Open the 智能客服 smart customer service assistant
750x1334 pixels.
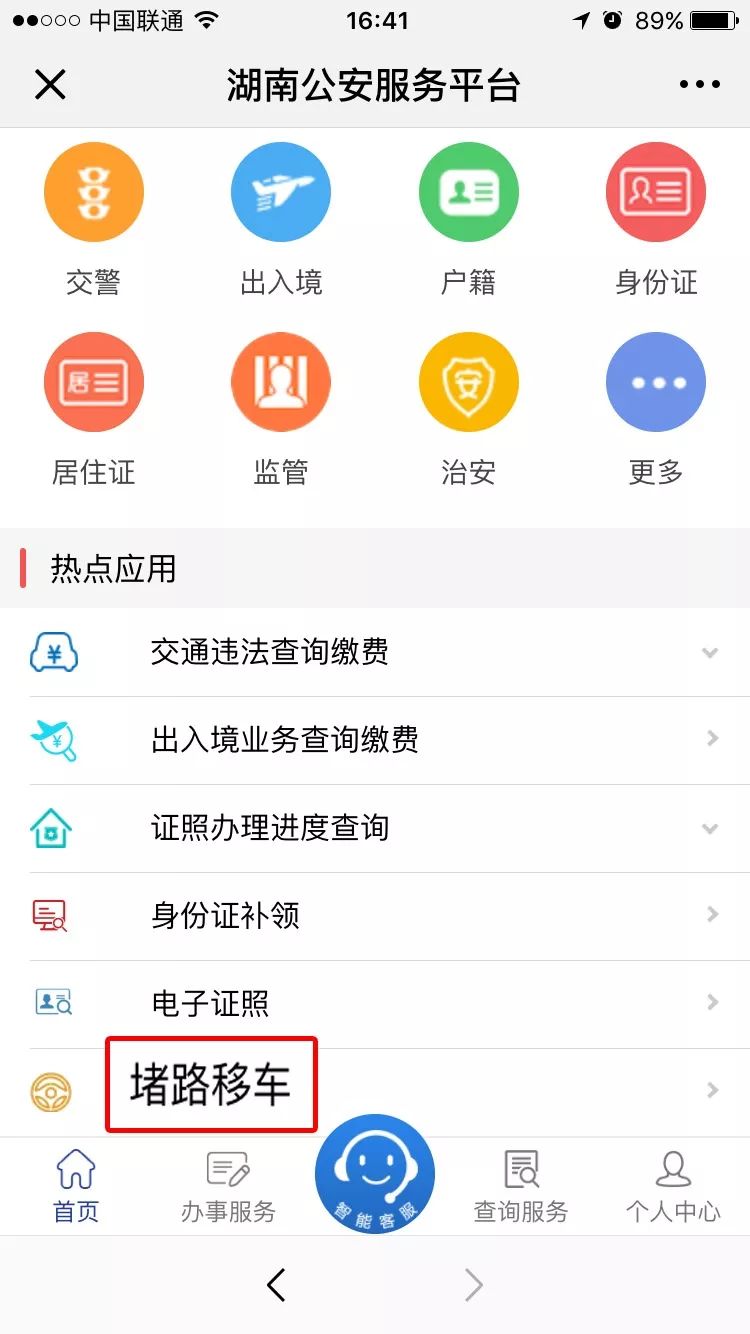click(x=375, y=1175)
